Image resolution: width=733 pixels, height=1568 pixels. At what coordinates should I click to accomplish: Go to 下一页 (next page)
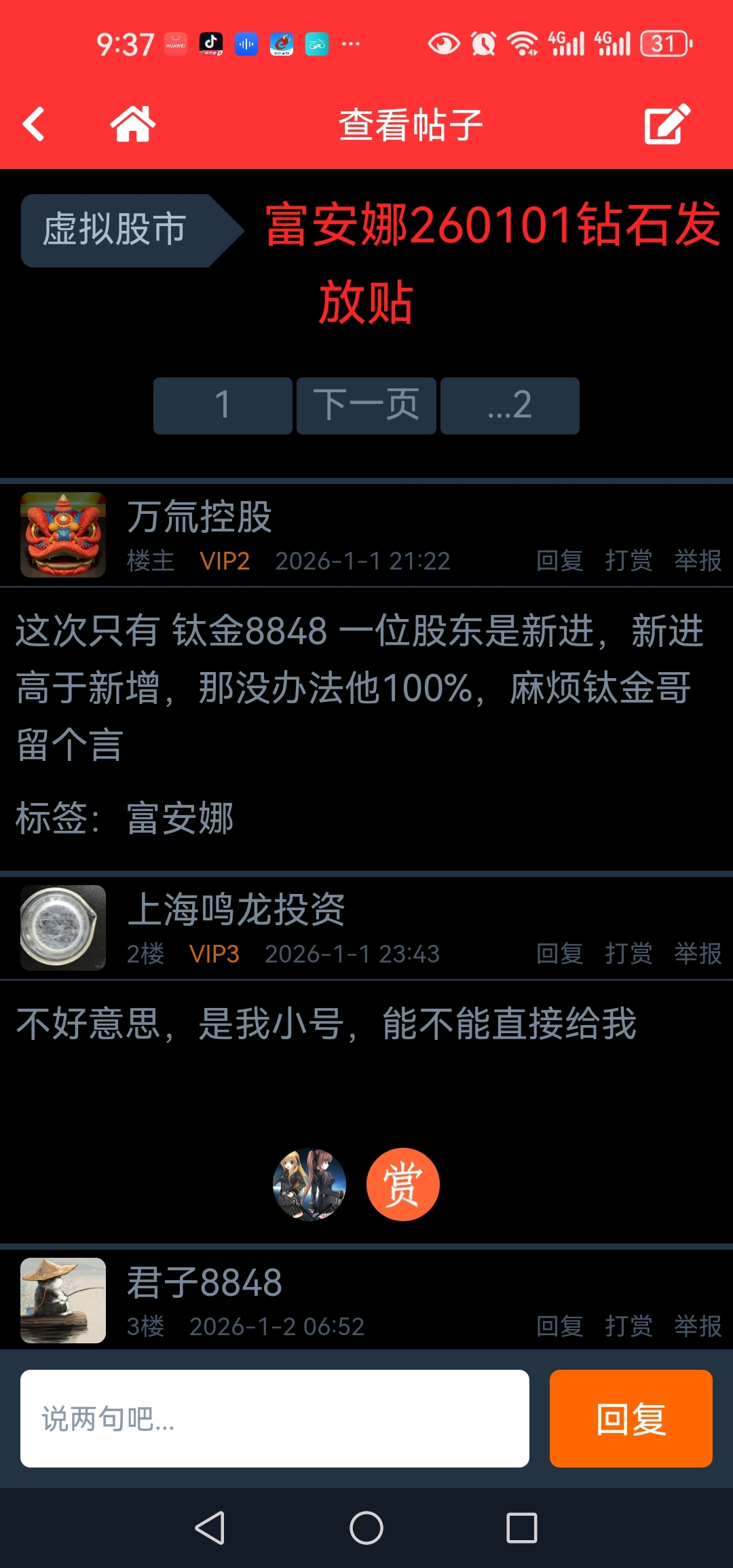pyautogui.click(x=366, y=405)
